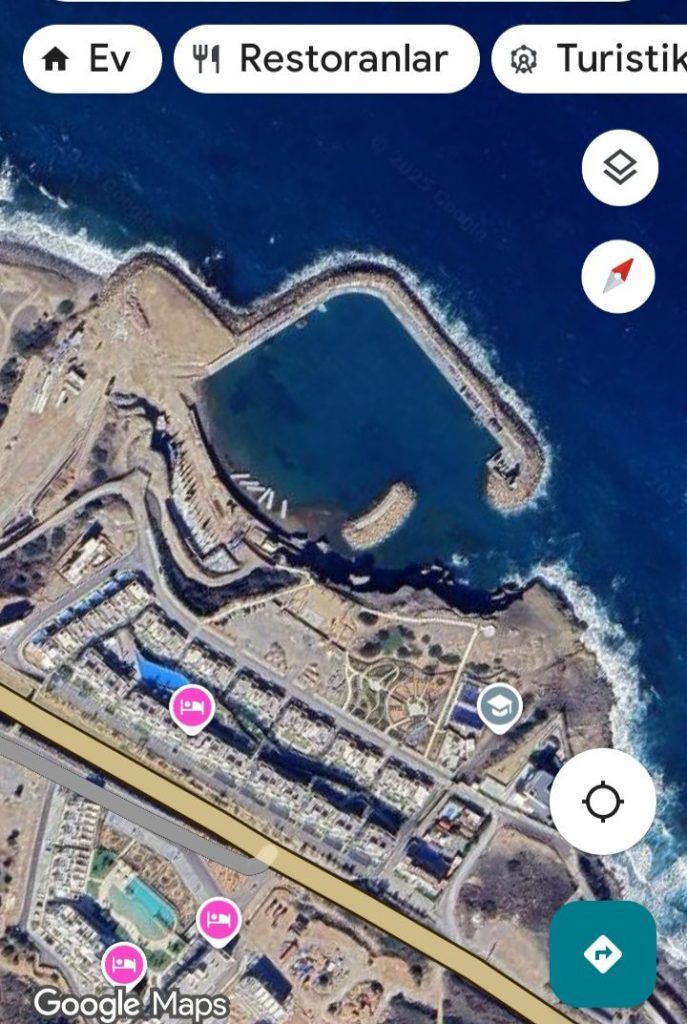Open hotel pin right of turquoise pool

click(x=218, y=919)
